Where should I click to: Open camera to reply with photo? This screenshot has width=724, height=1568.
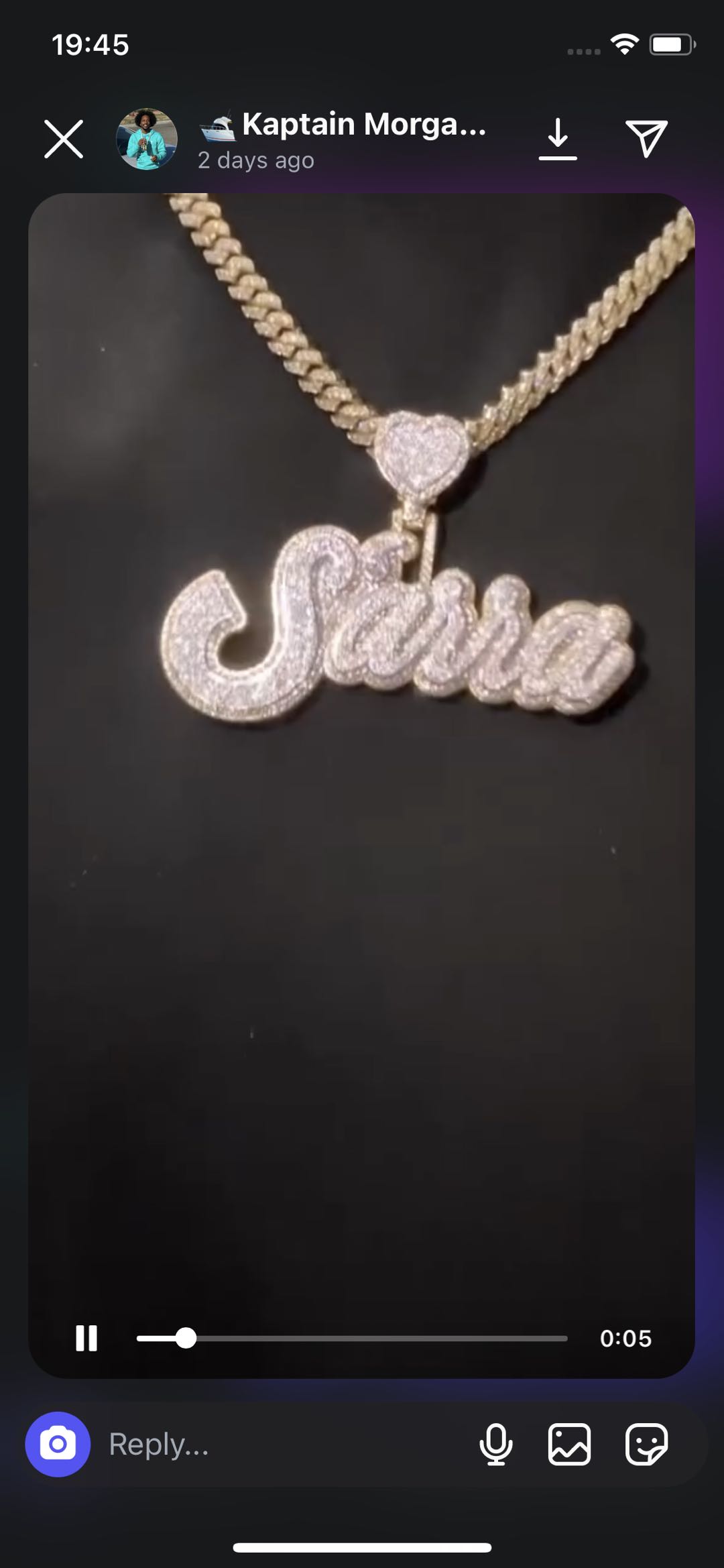[58, 1445]
